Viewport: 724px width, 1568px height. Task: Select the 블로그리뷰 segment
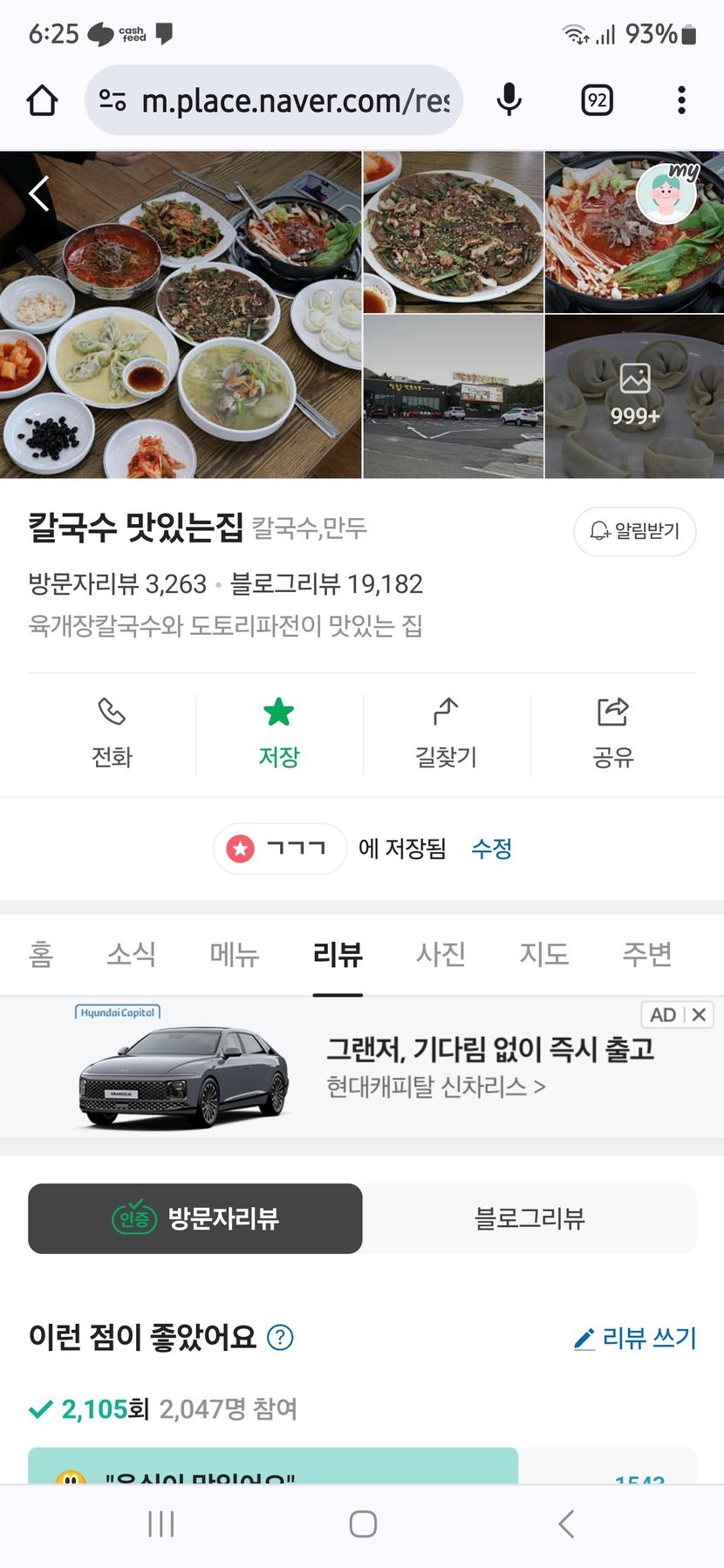coord(529,1218)
